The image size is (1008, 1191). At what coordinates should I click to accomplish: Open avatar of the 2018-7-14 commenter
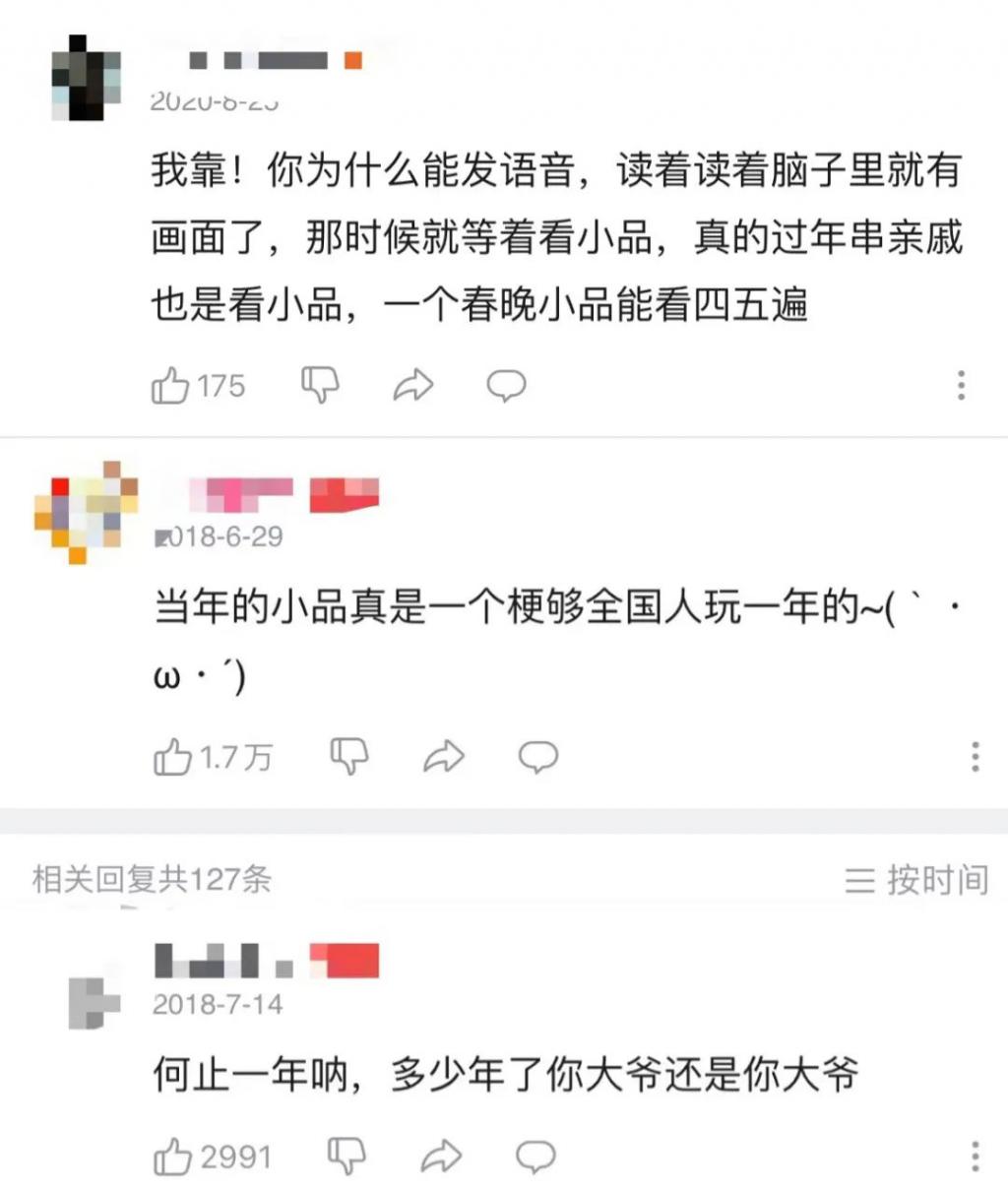tap(94, 1003)
